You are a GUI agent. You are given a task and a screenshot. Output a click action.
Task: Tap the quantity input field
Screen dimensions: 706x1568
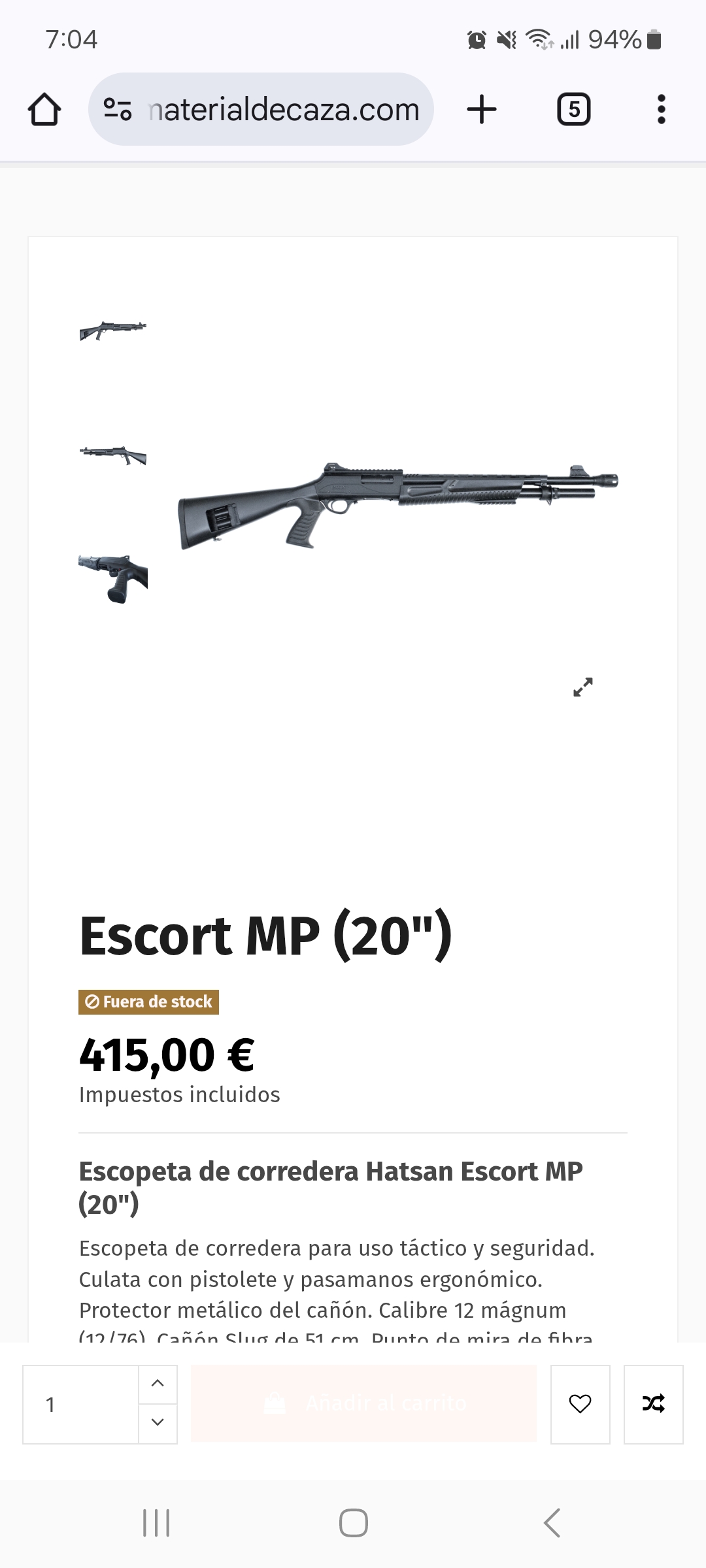click(80, 1404)
